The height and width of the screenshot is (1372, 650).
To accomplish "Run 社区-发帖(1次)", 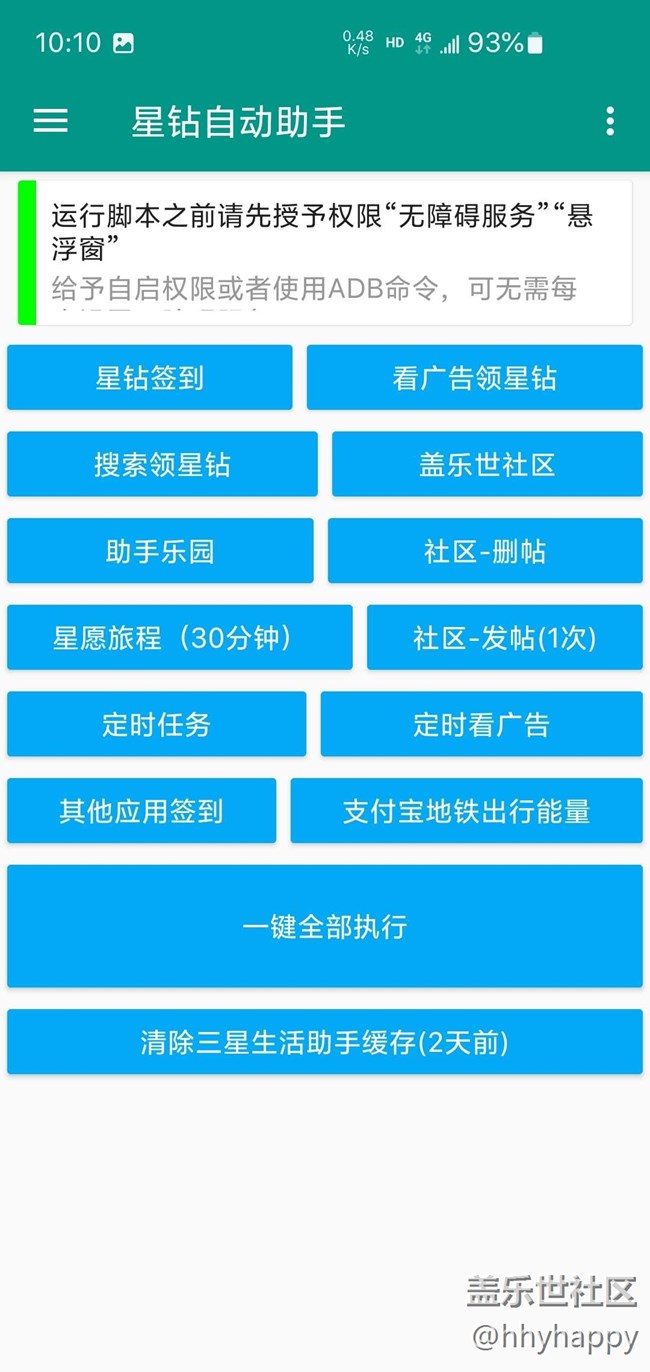I will tap(505, 637).
